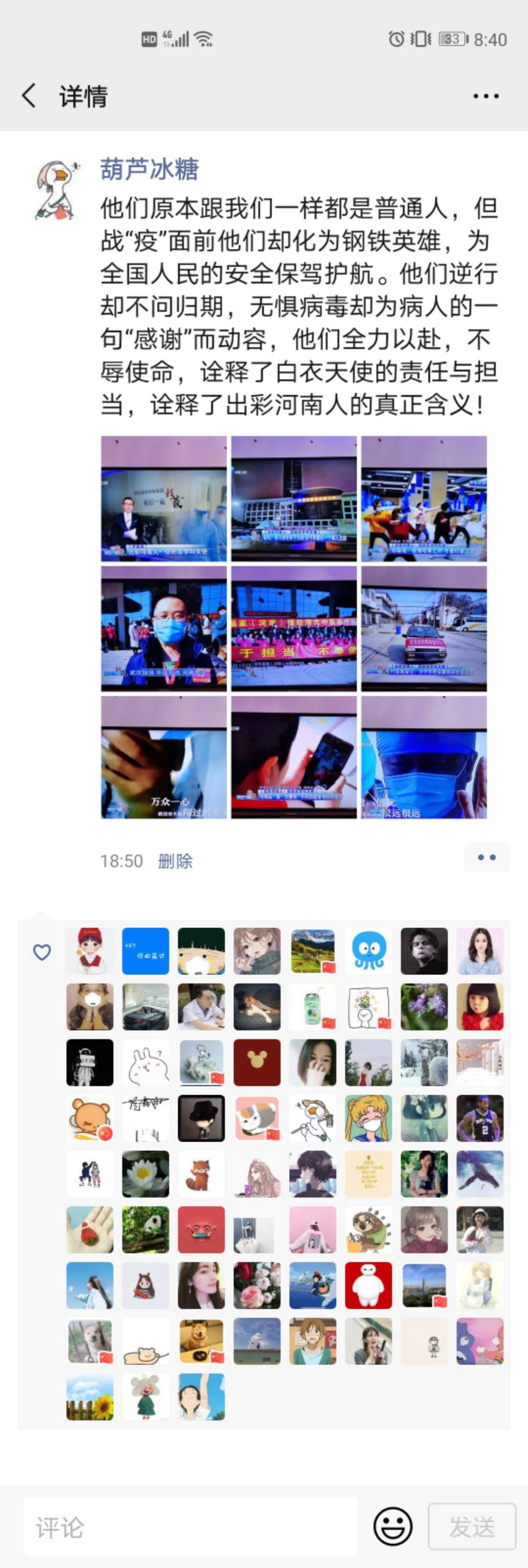Screen dimensions: 528x1568
Task: Open the sunflower avatar in likes
Action: coord(89,1396)
